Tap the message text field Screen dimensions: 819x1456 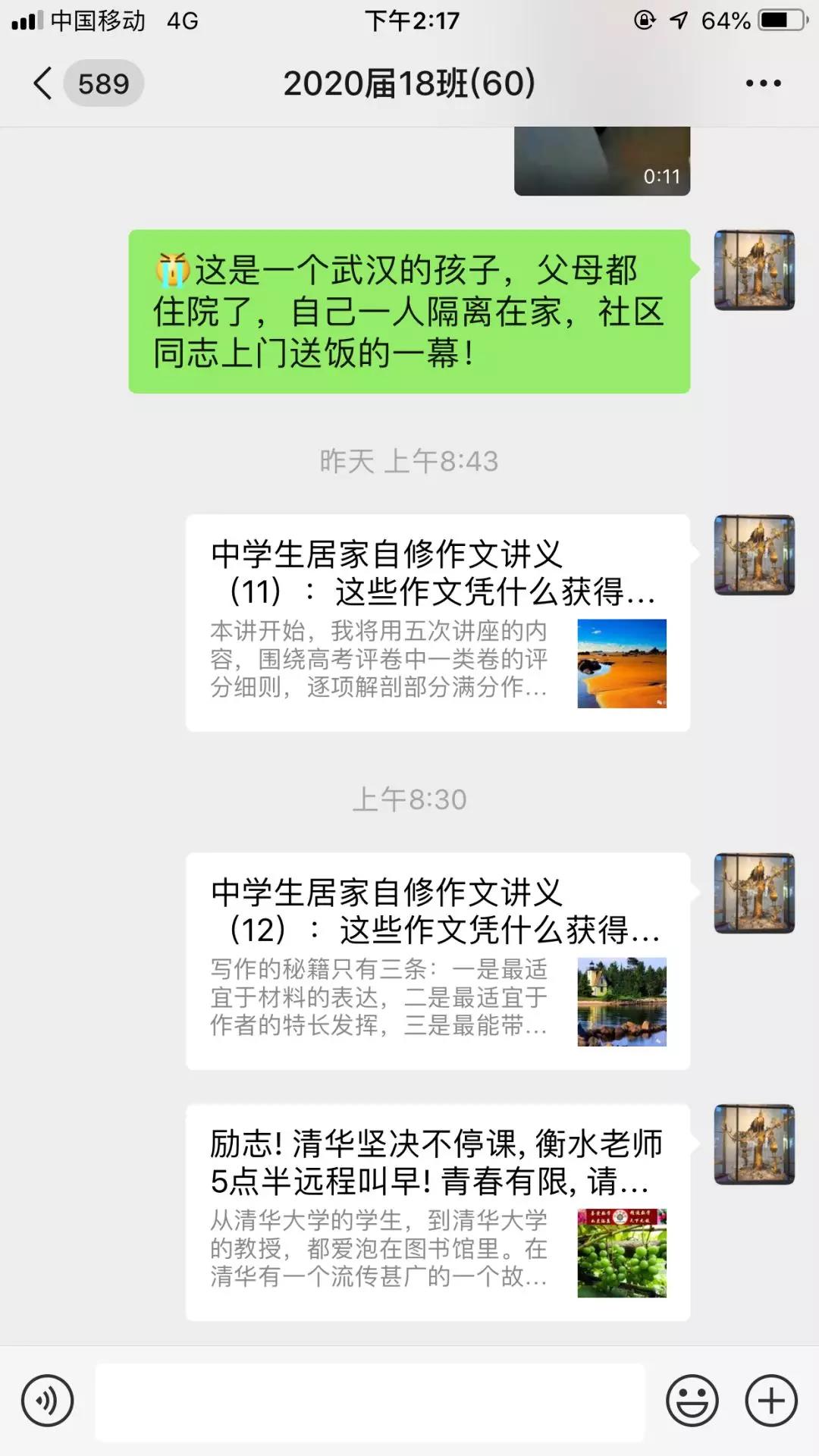coord(370,1401)
